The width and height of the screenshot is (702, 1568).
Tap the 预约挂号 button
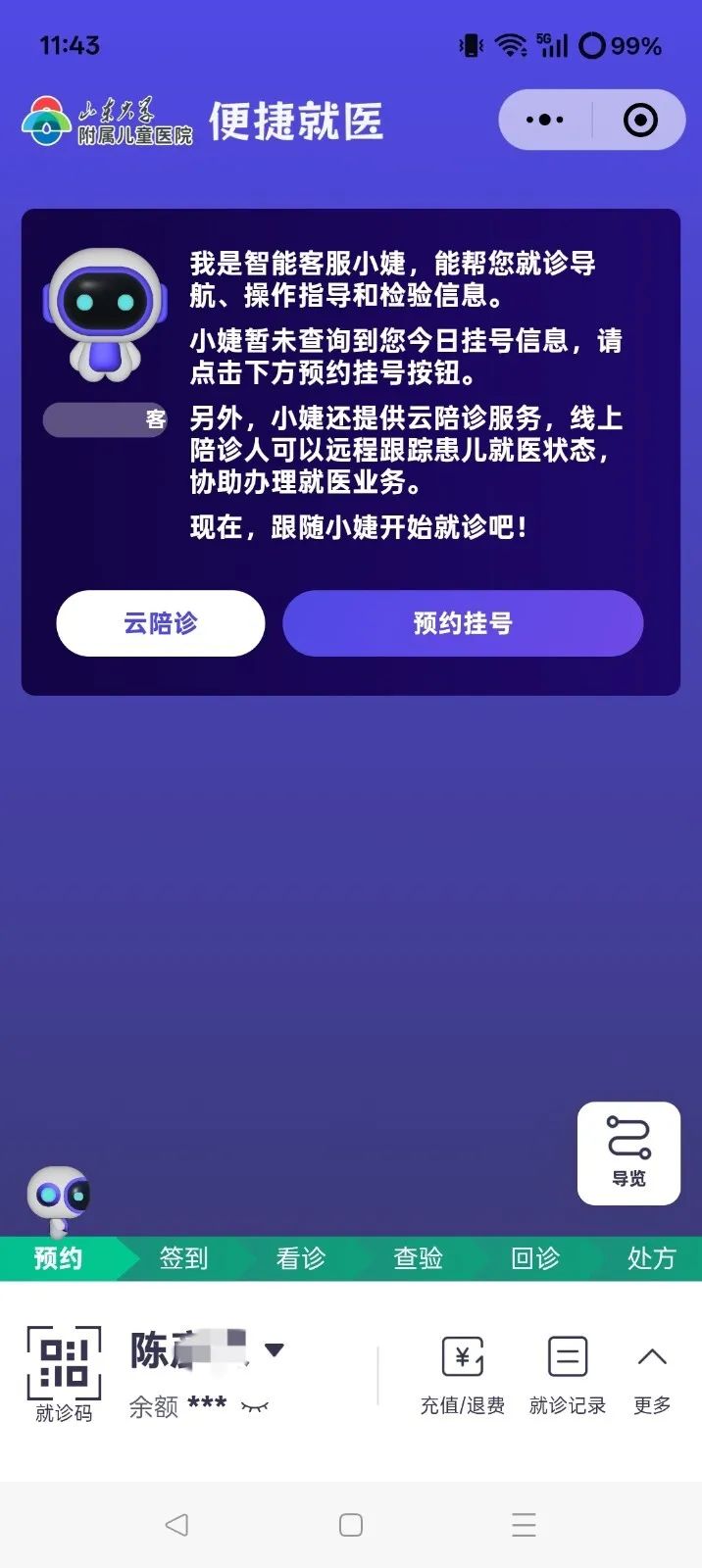(x=463, y=623)
